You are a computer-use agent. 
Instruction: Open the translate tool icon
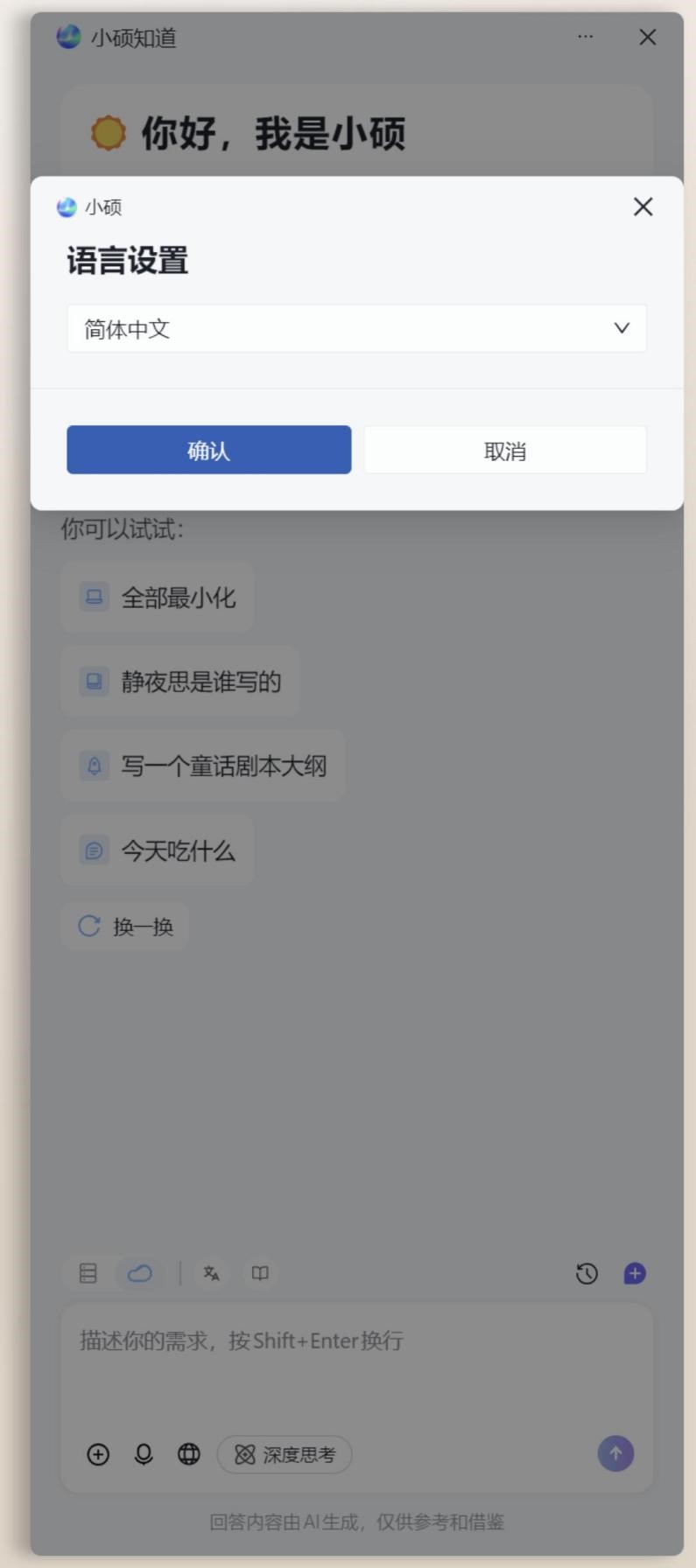[x=211, y=1273]
